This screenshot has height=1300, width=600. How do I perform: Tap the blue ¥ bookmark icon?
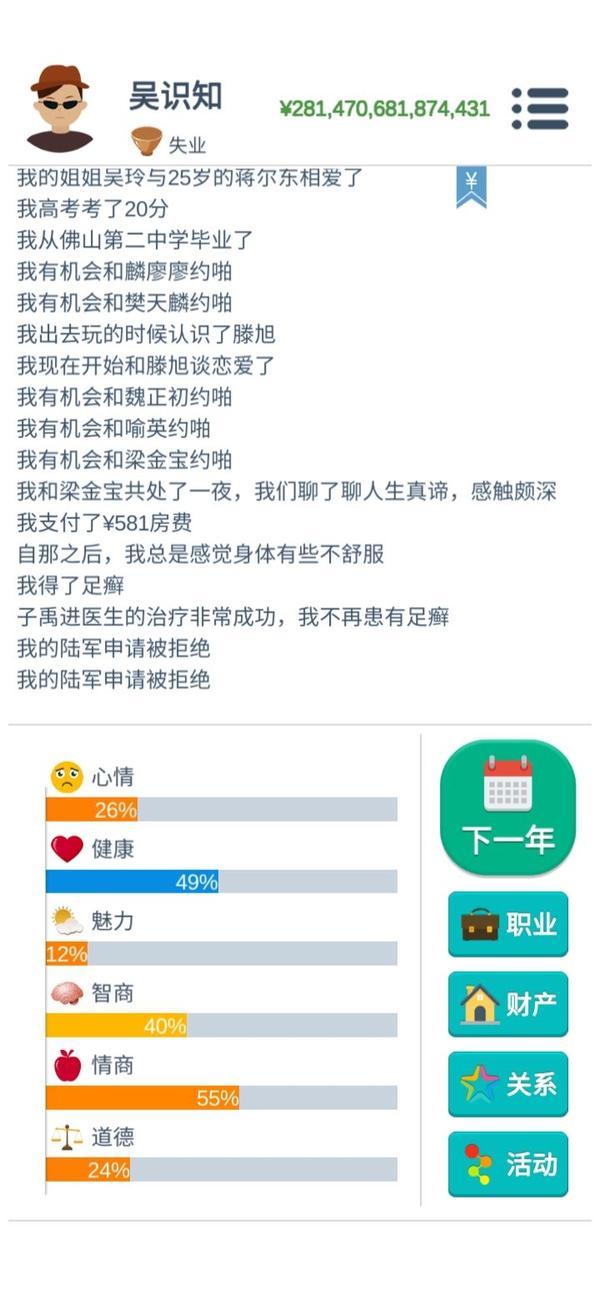pos(471,187)
